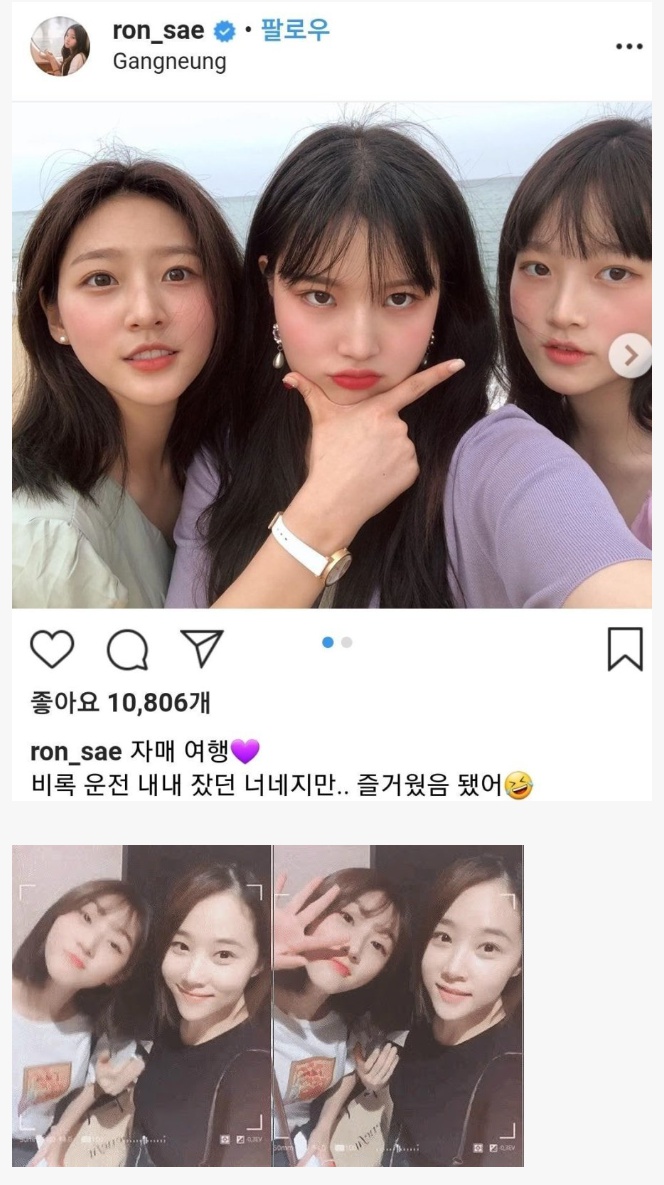Open the post's three-dot overflow menu
This screenshot has width=664, height=1185.
point(629,47)
